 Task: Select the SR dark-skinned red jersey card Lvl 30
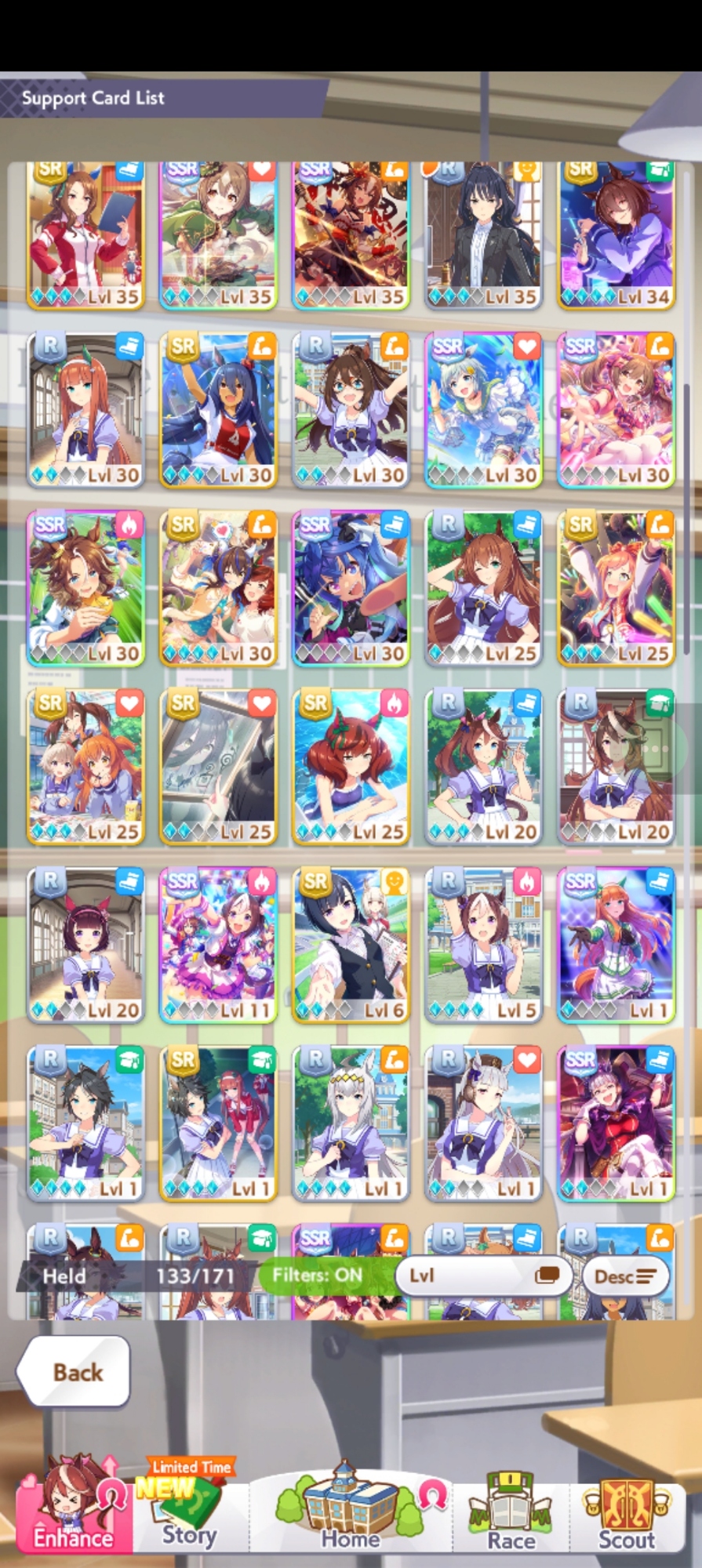point(218,409)
